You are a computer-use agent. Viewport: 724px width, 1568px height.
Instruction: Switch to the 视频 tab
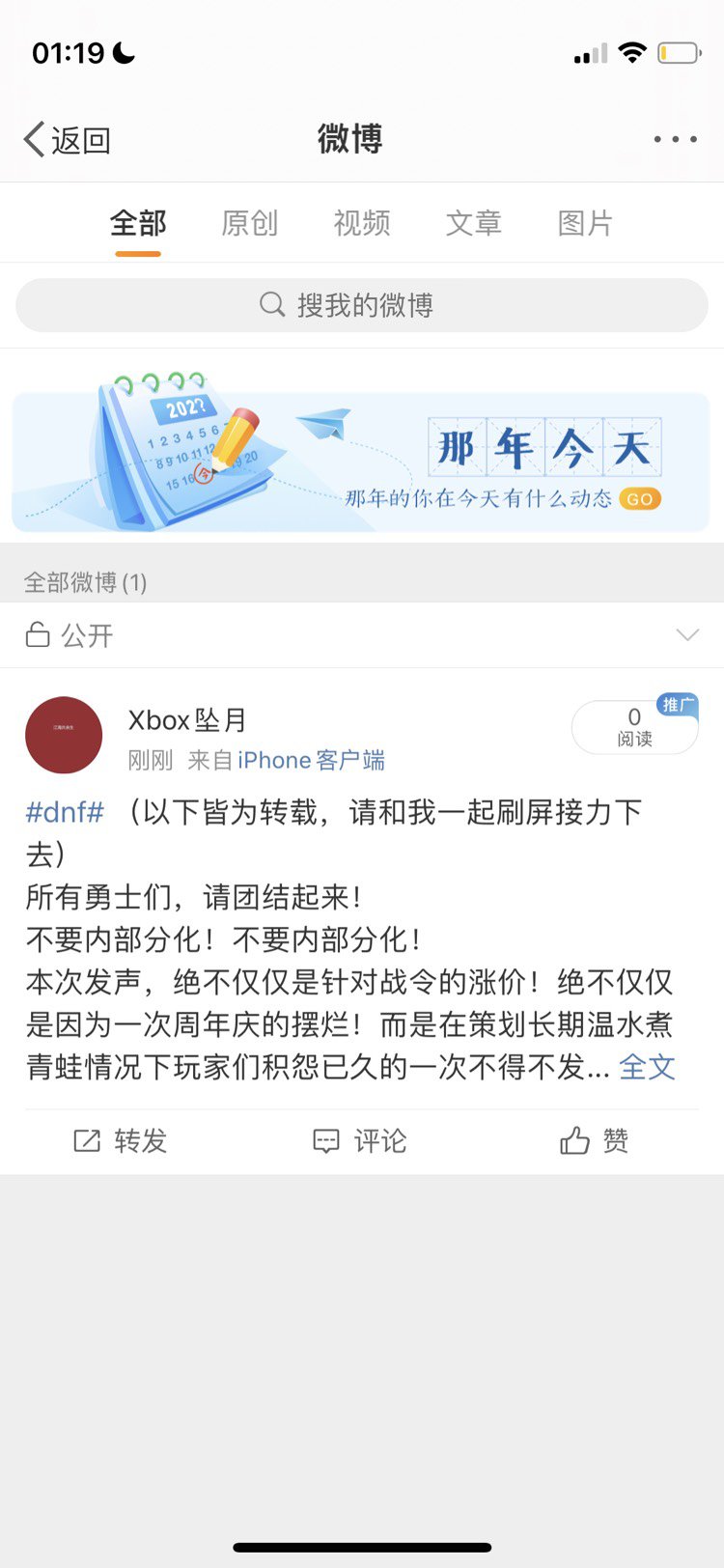point(362,223)
